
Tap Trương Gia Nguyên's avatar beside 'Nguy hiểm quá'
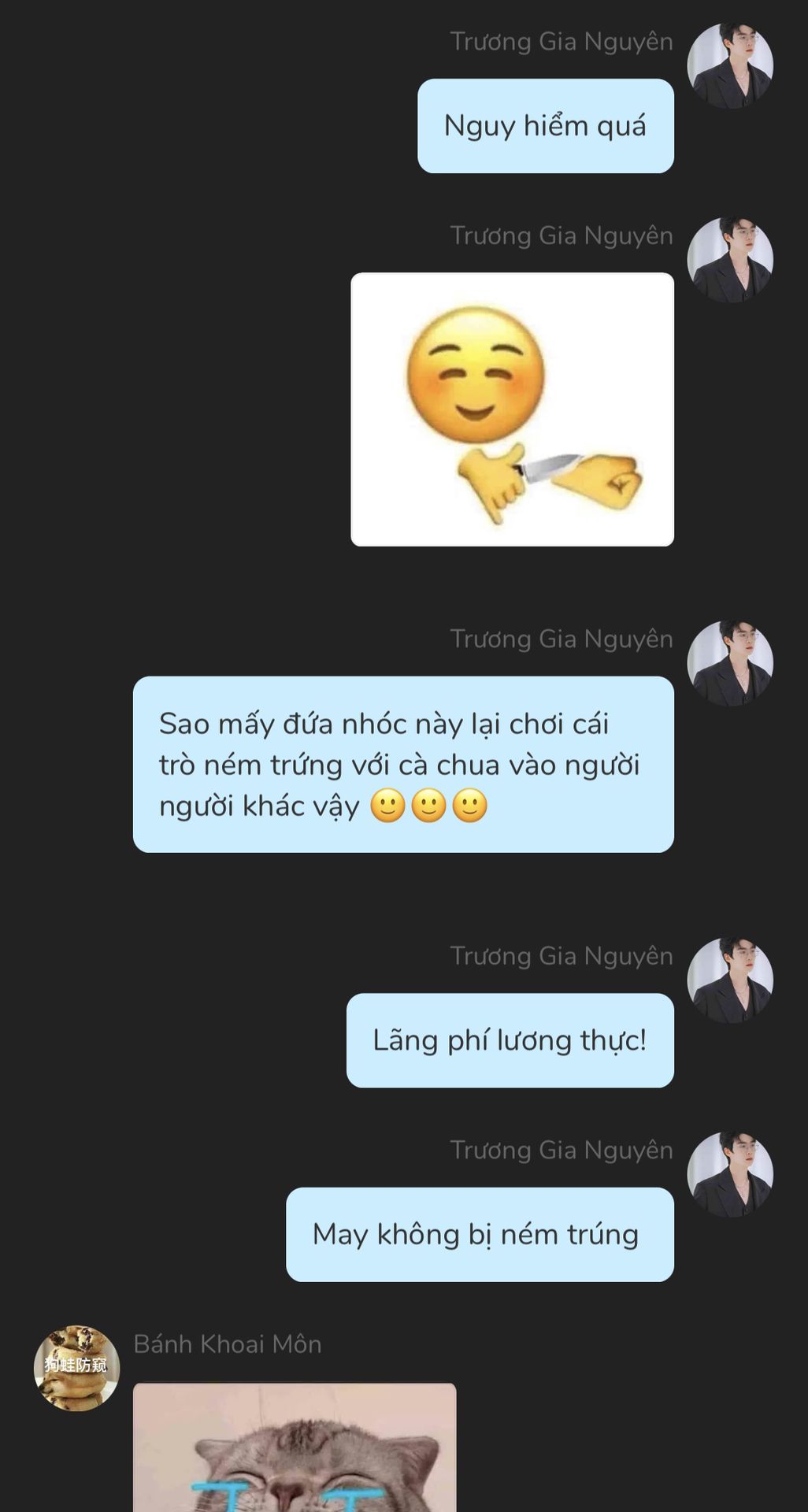click(x=730, y=66)
